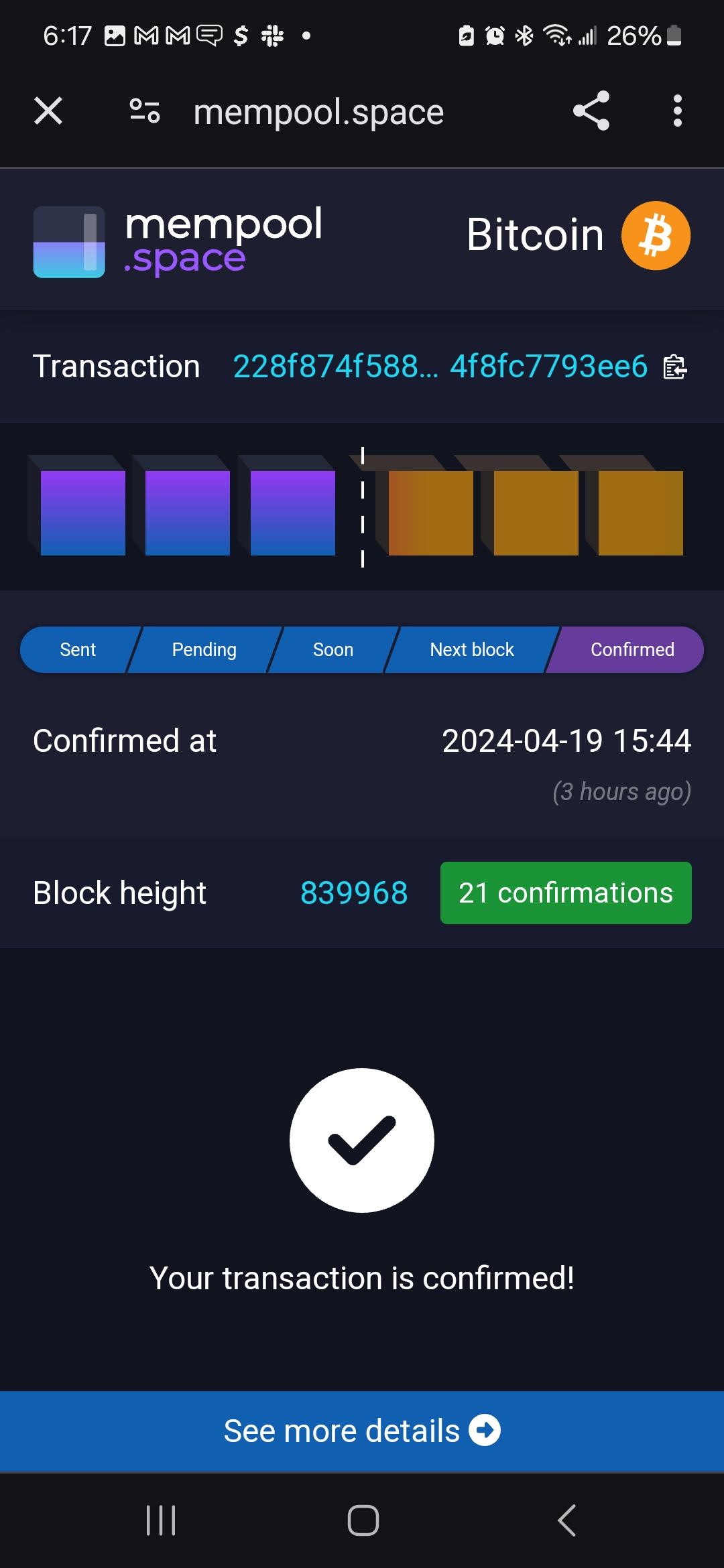Open transaction ID 228f874f588 link

(x=440, y=367)
